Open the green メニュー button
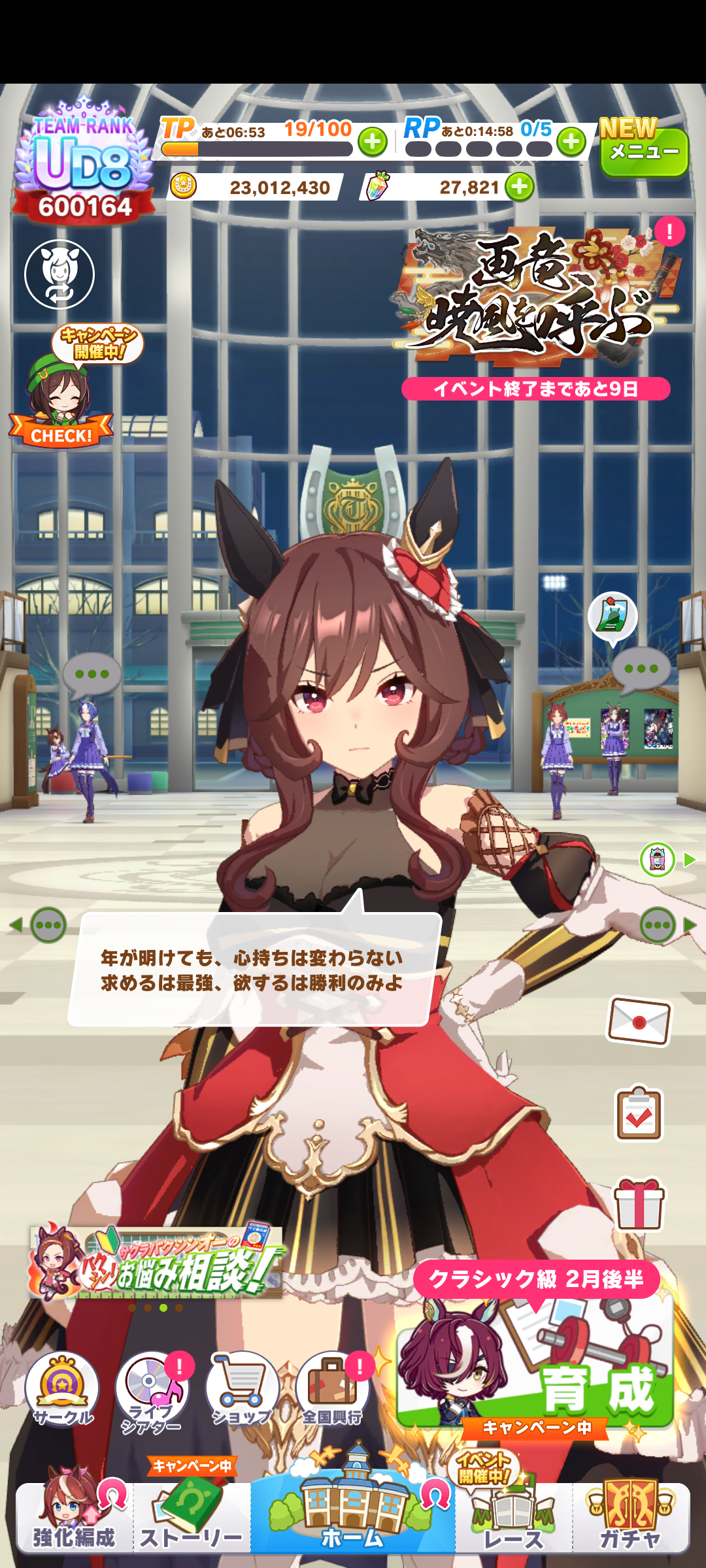The image size is (706, 1568). [x=643, y=152]
